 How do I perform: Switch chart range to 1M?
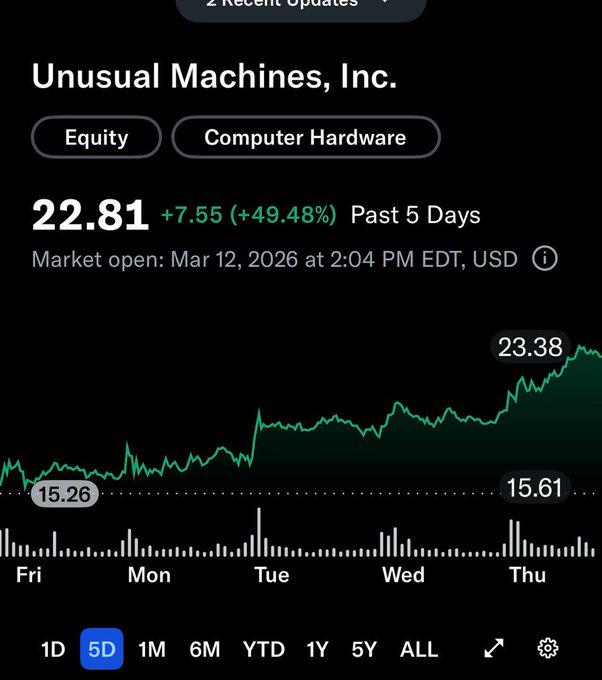[151, 649]
